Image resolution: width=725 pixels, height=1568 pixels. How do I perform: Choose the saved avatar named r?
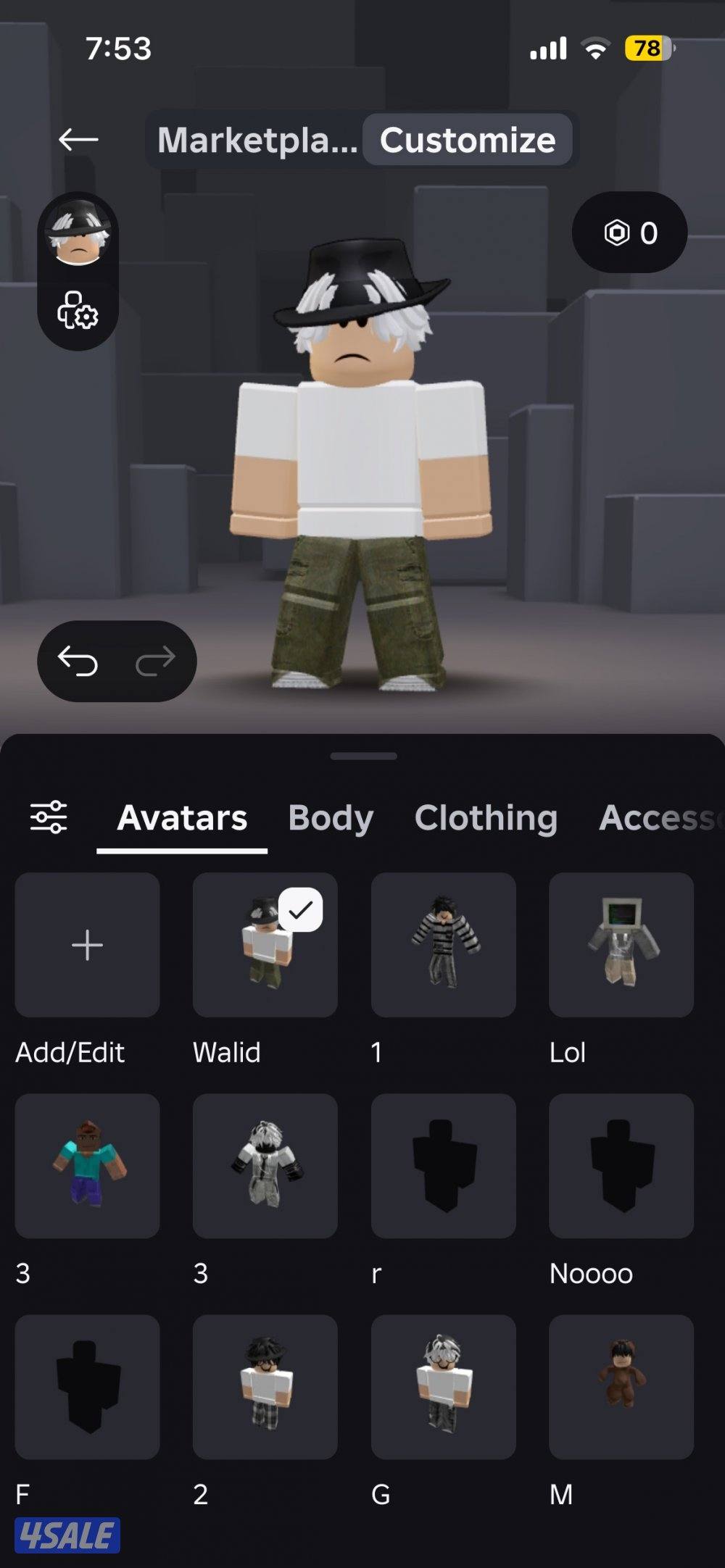443,1166
